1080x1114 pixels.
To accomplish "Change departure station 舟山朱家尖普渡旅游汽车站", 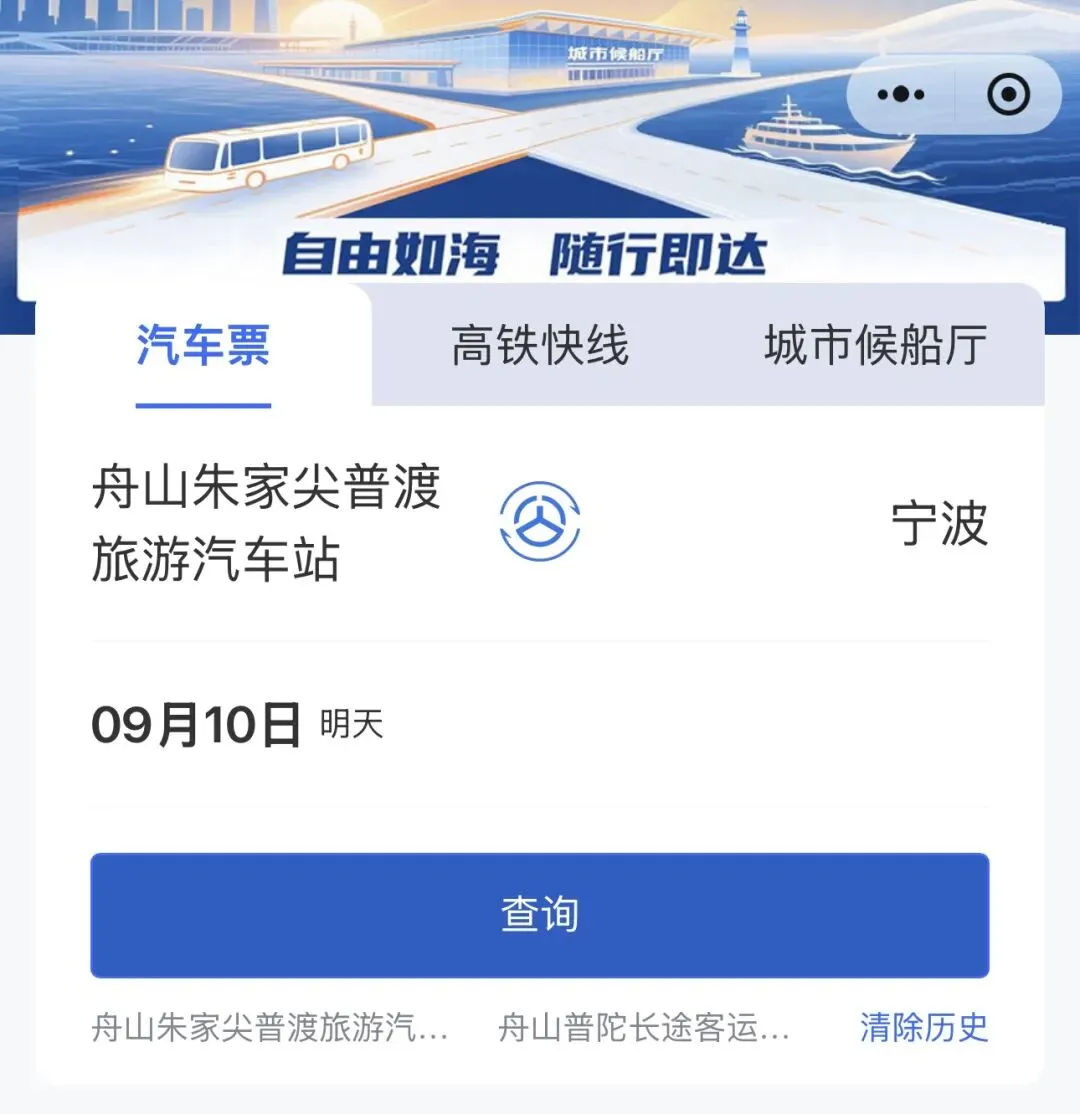I will (x=266, y=523).
